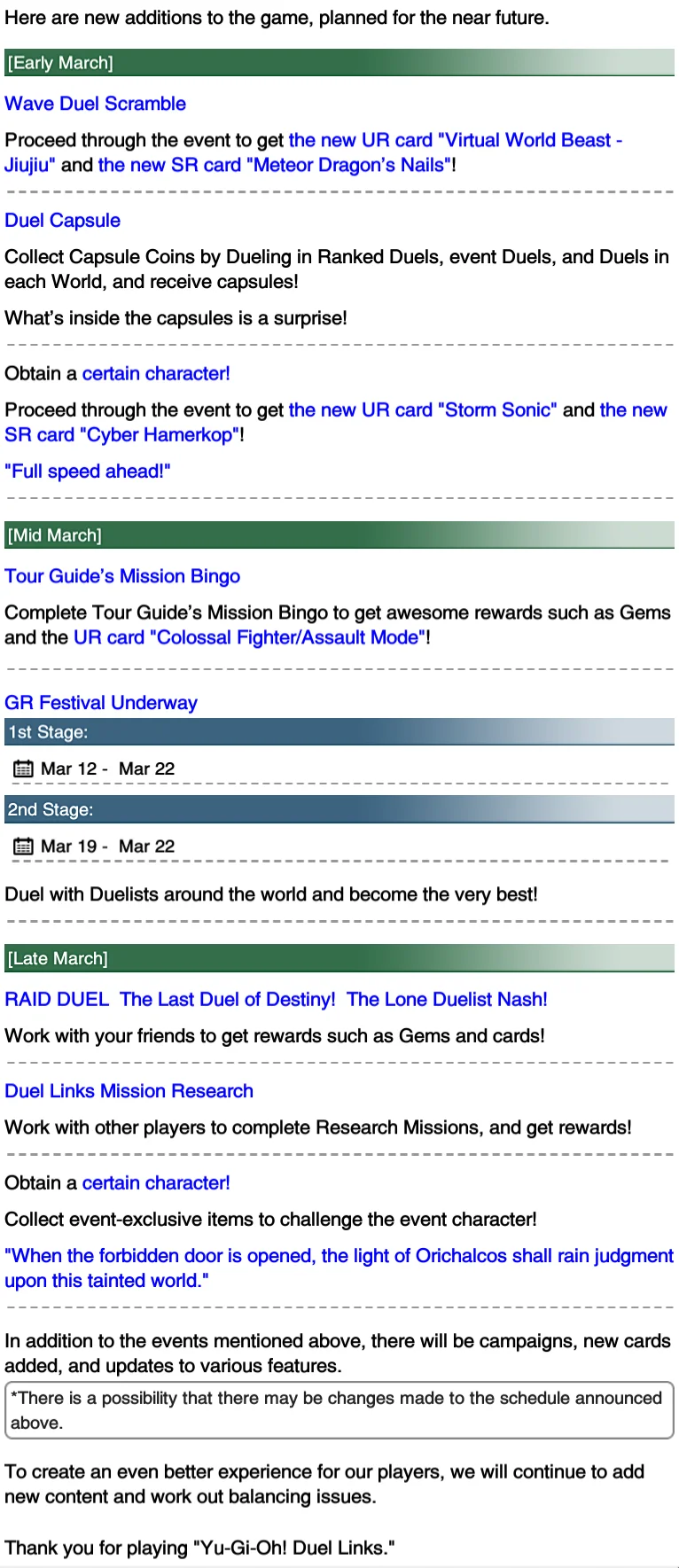Image resolution: width=679 pixels, height=1568 pixels.
Task: Open the GR Festival Underway link
Action: 100,703
